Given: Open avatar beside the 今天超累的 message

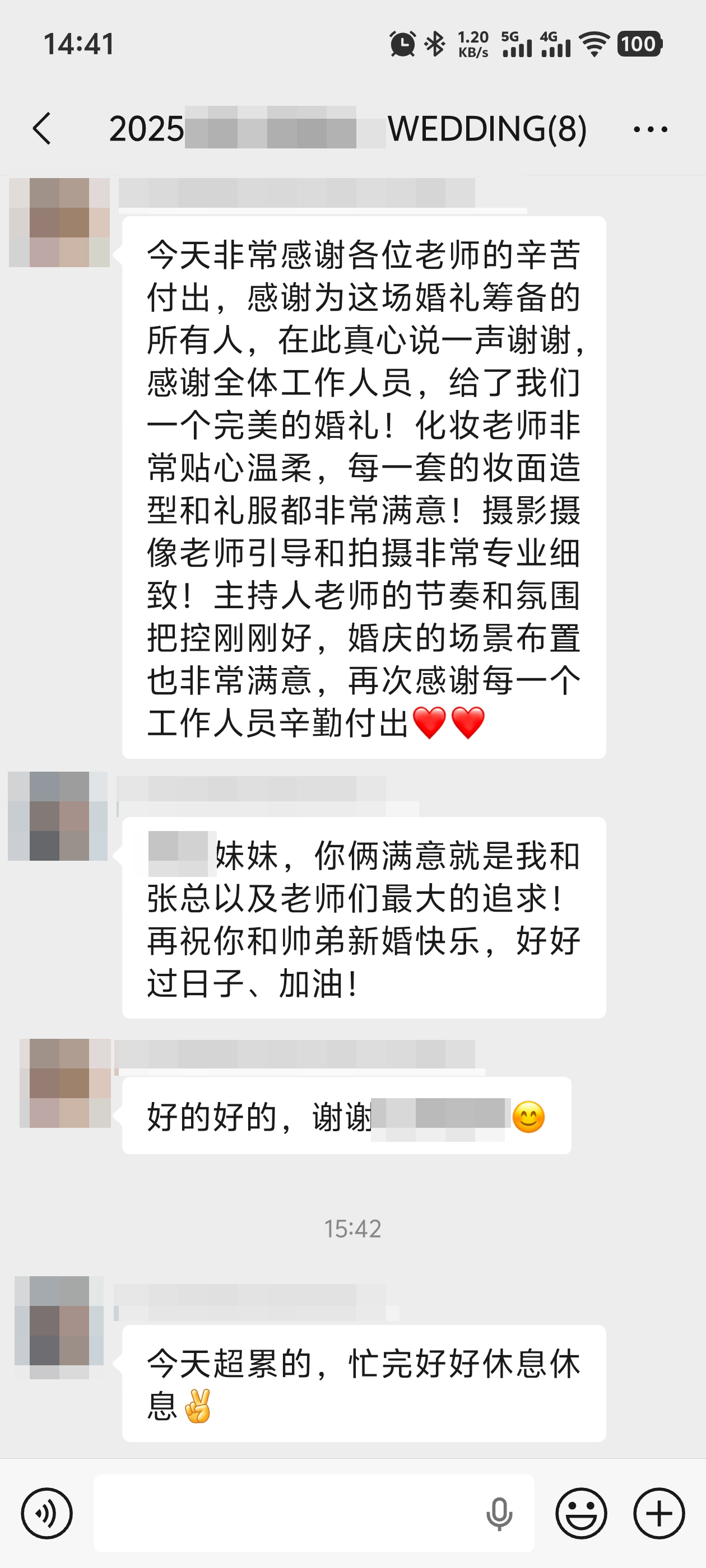Looking at the screenshot, I should coord(59,1326).
